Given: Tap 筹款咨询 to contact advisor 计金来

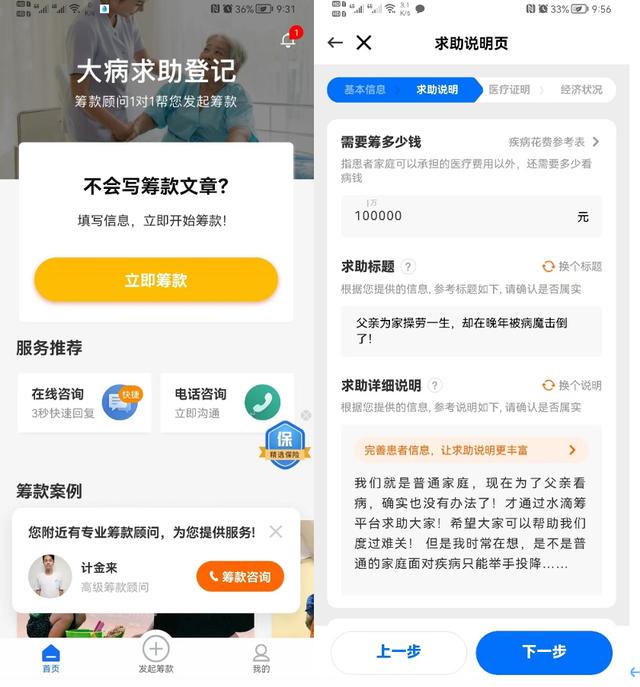Looking at the screenshot, I should pyautogui.click(x=240, y=577).
